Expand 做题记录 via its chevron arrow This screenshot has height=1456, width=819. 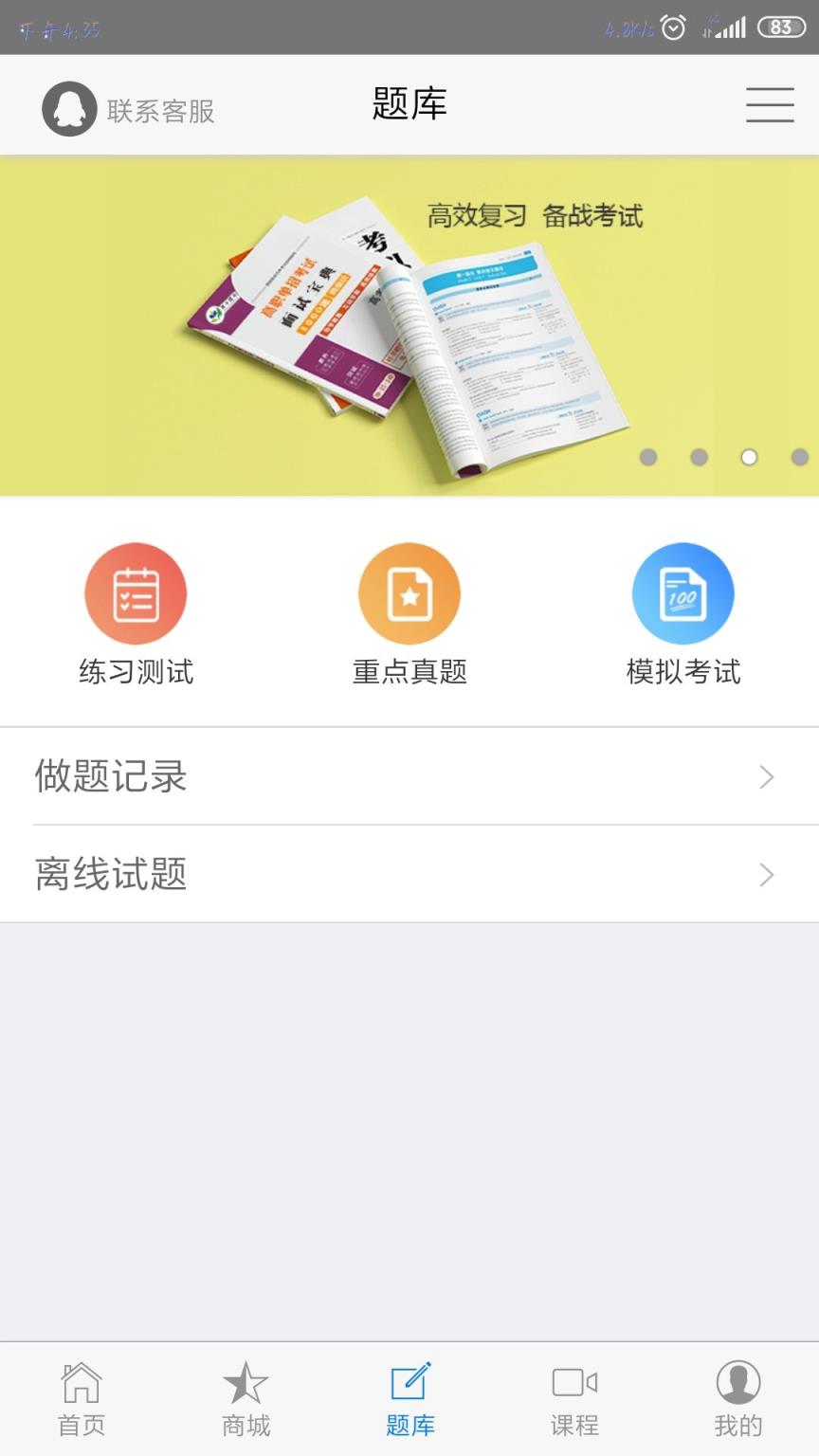point(766,776)
